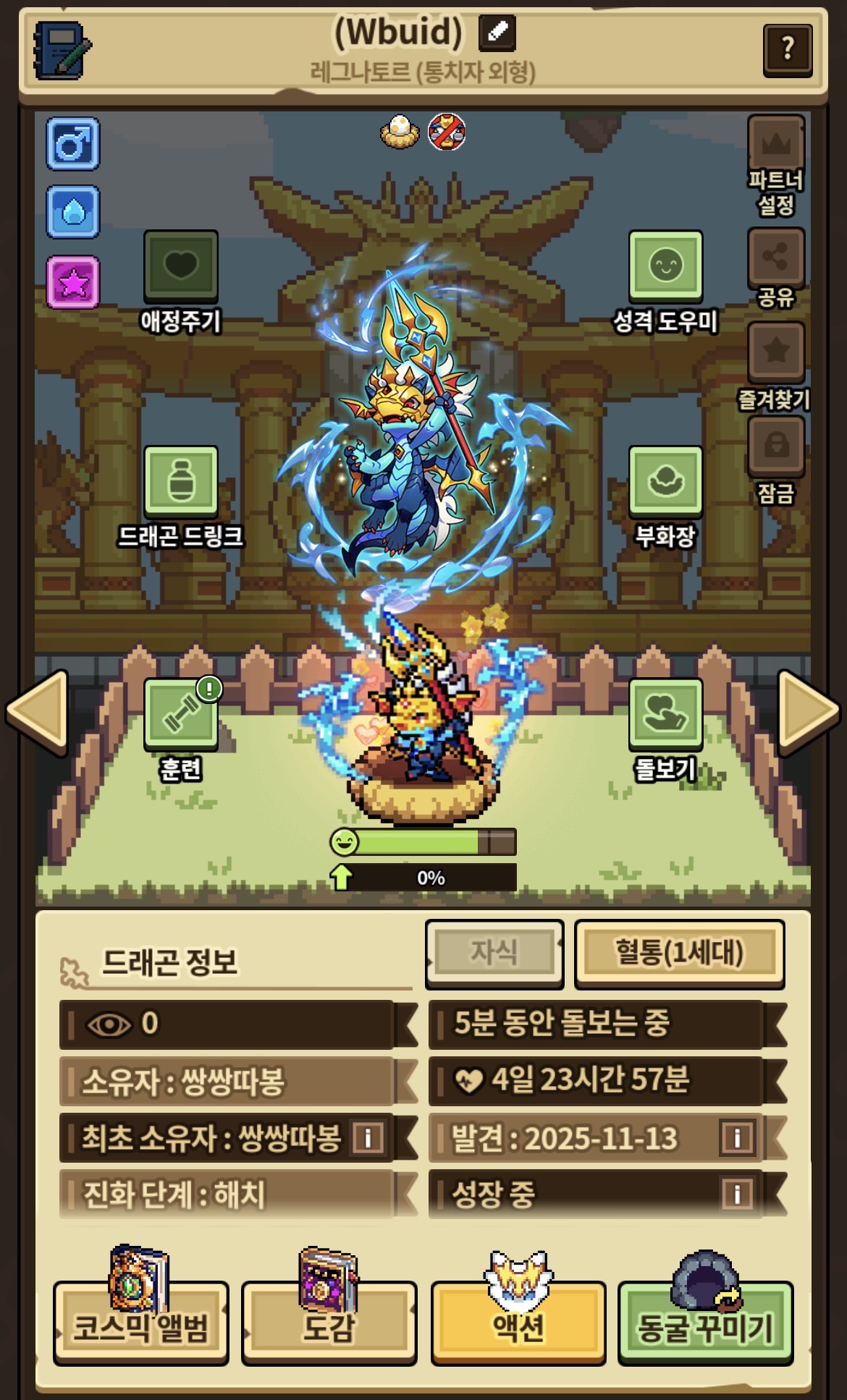Open the notebook memo icon
The width and height of the screenshot is (847, 1400).
click(62, 50)
